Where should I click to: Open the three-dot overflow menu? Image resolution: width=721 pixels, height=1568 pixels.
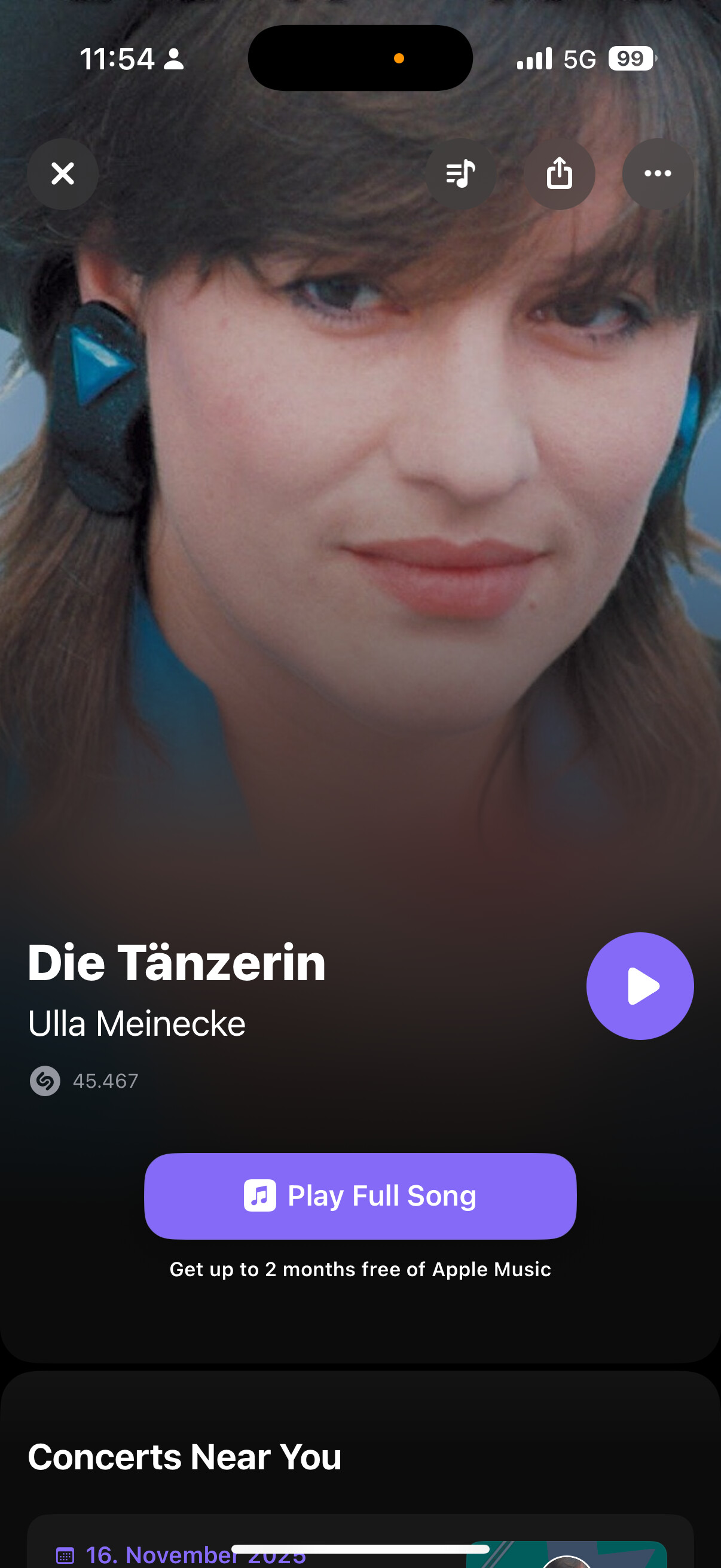coord(657,174)
